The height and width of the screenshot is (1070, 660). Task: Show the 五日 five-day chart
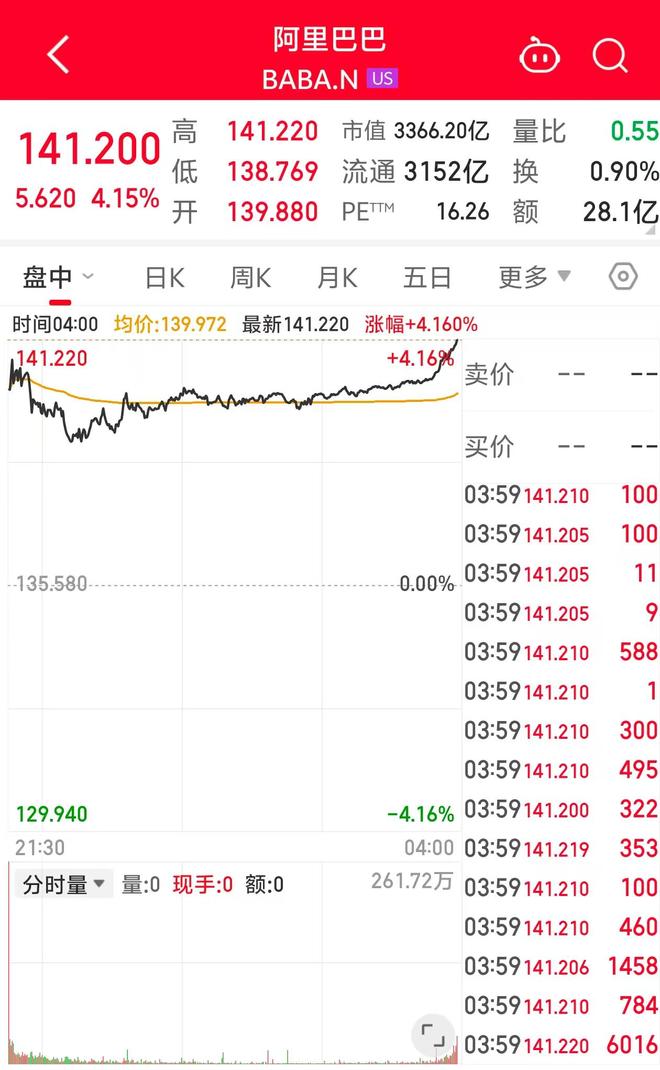click(x=427, y=278)
